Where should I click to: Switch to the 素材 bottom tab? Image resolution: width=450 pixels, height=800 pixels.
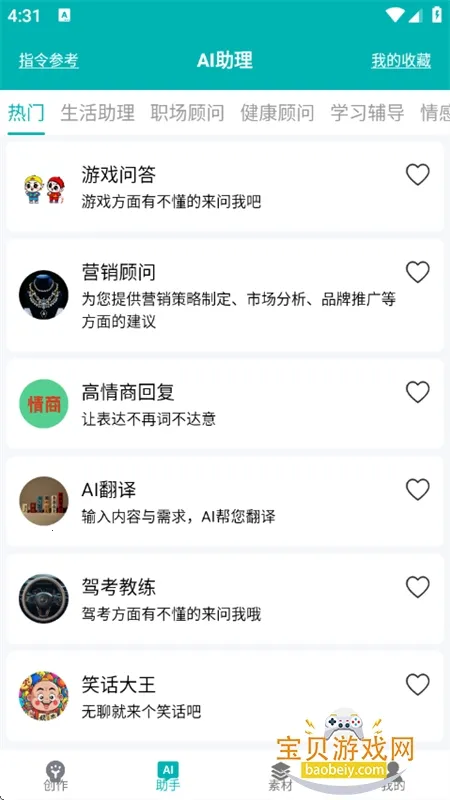point(280,776)
